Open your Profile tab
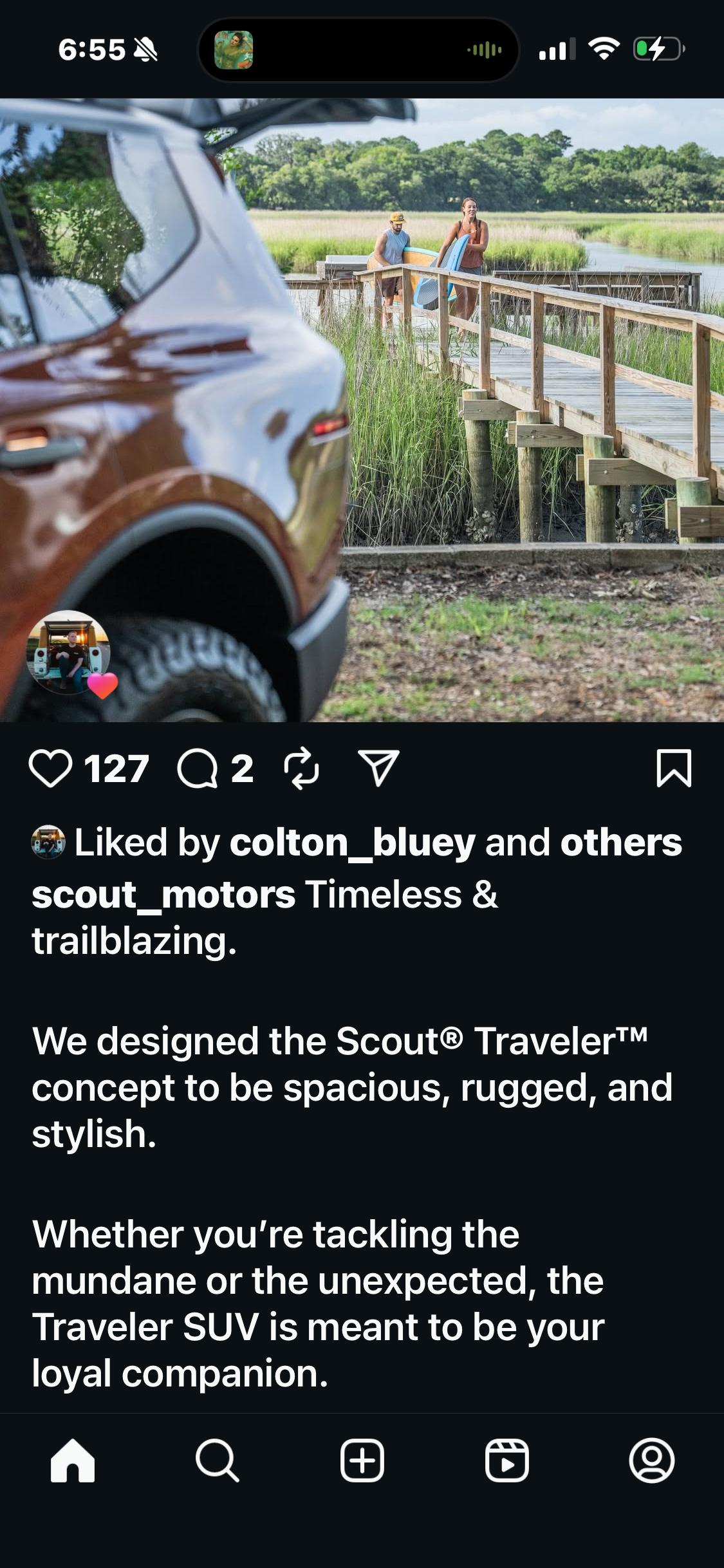 (x=651, y=1461)
